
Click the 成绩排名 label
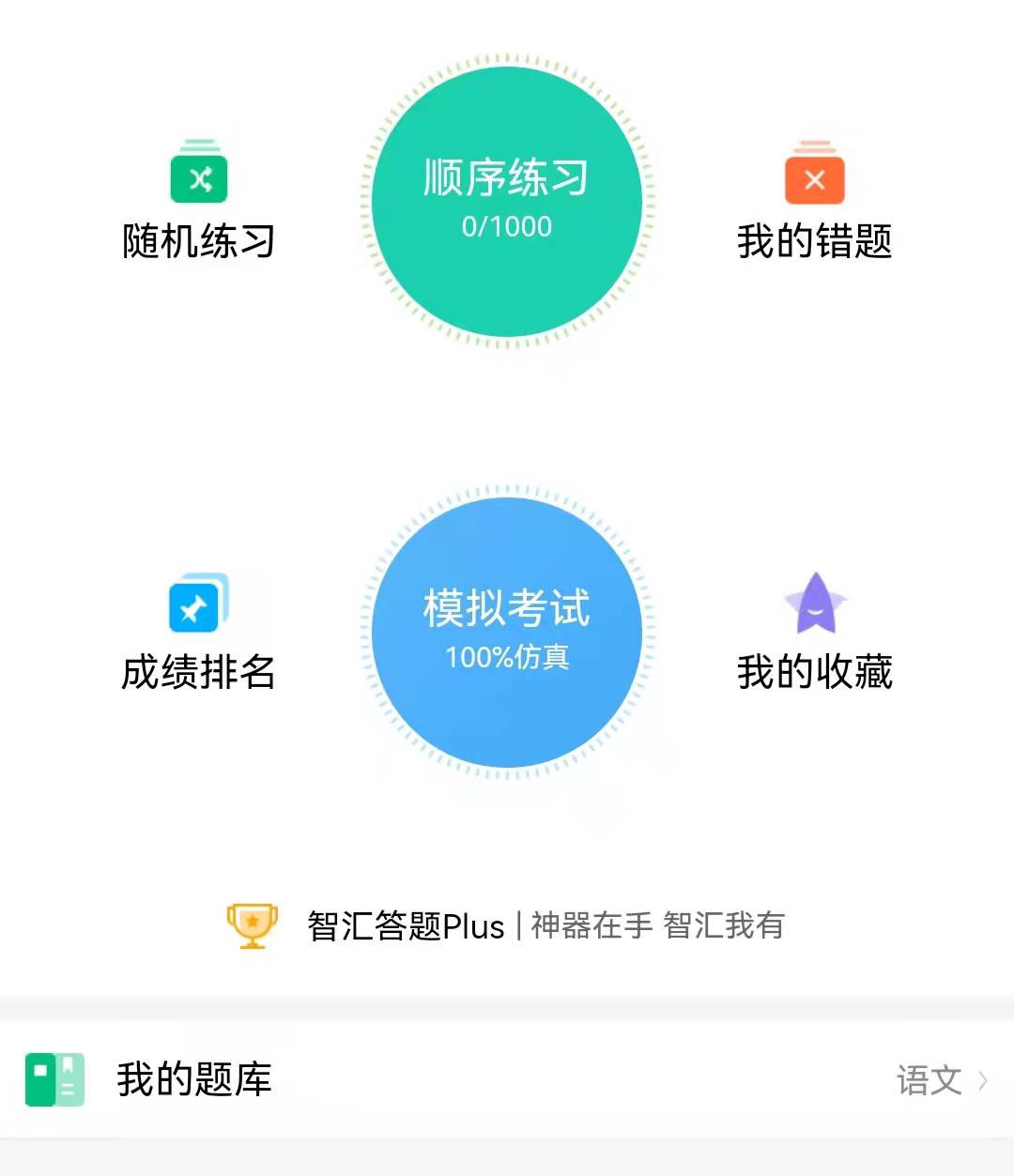tap(197, 672)
